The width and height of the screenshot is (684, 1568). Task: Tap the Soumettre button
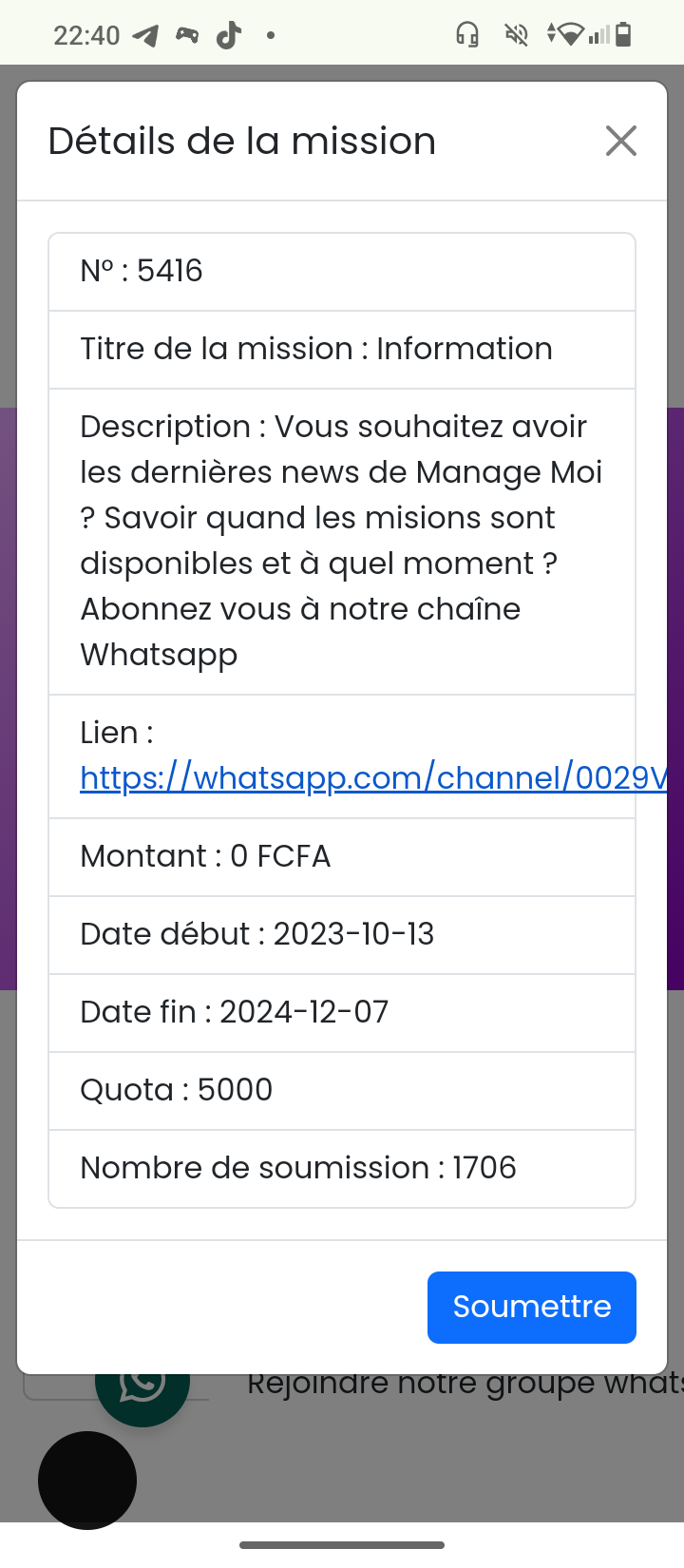[531, 1307]
